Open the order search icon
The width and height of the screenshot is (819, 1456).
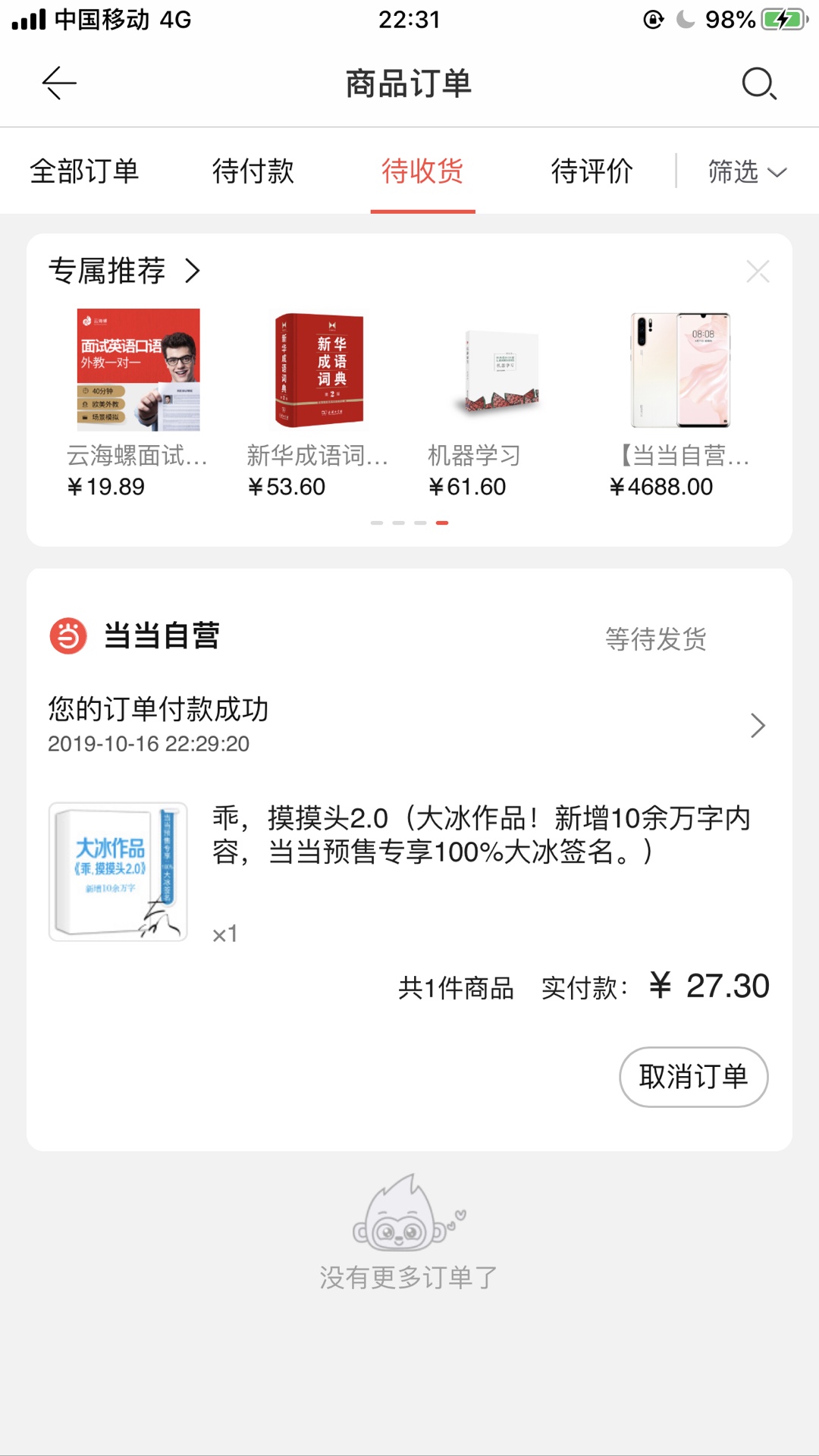point(758,83)
